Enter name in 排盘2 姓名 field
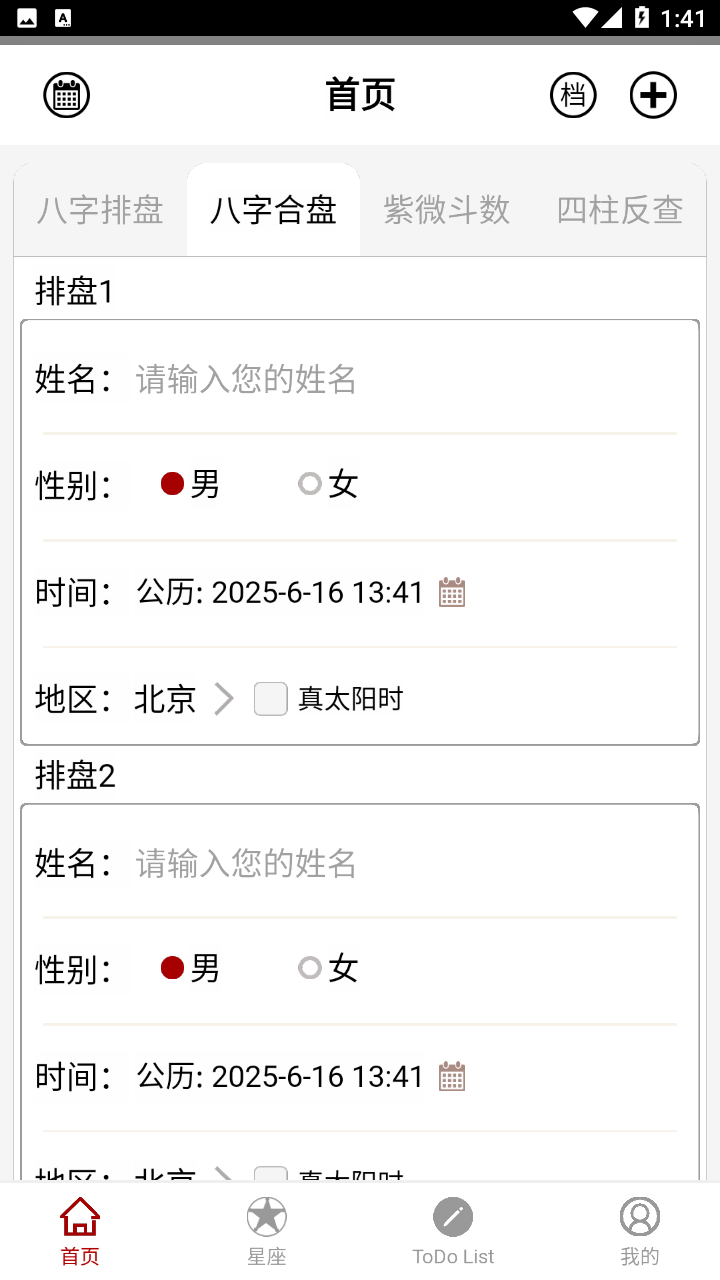Viewport: 720px width, 1280px height. point(400,864)
